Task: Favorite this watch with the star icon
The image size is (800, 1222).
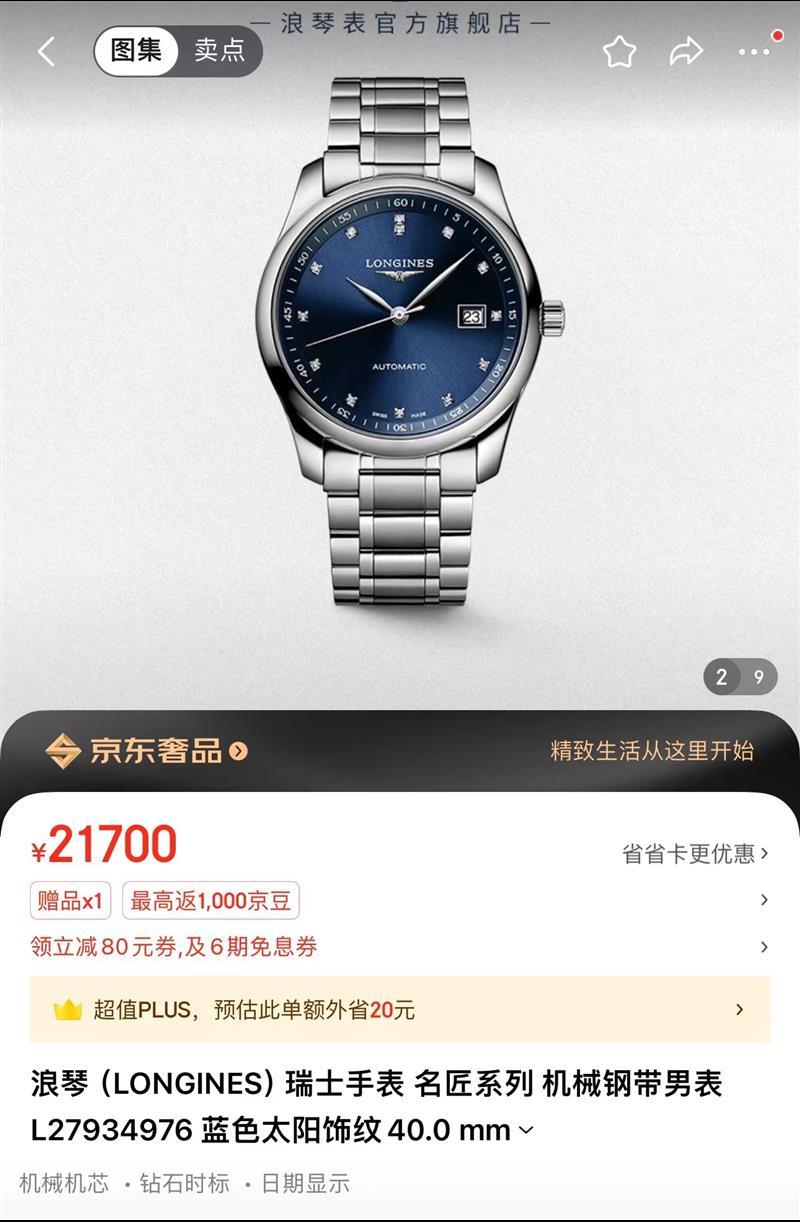Action: pos(620,52)
